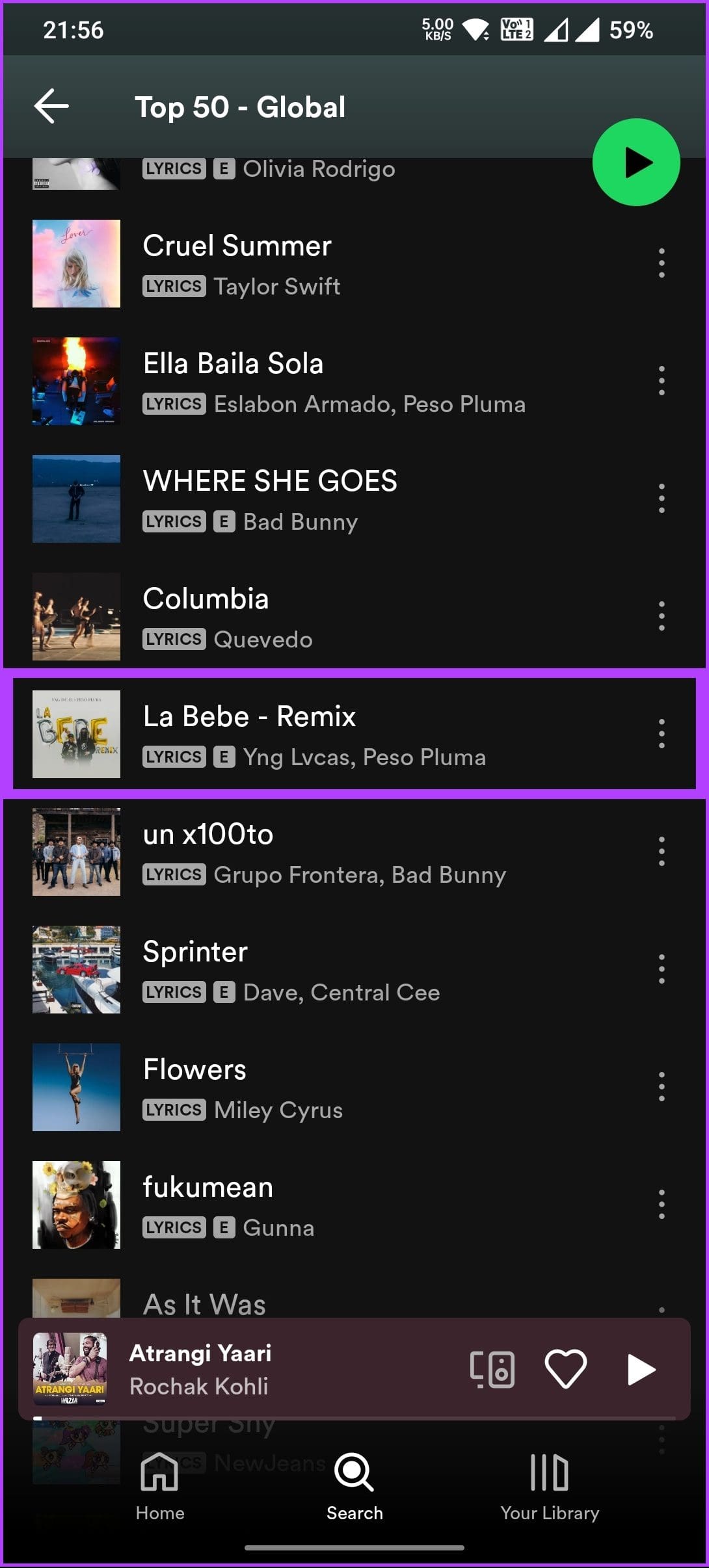This screenshot has height=1568, width=709.
Task: Open more options for fukumean
Action: [x=662, y=1205]
